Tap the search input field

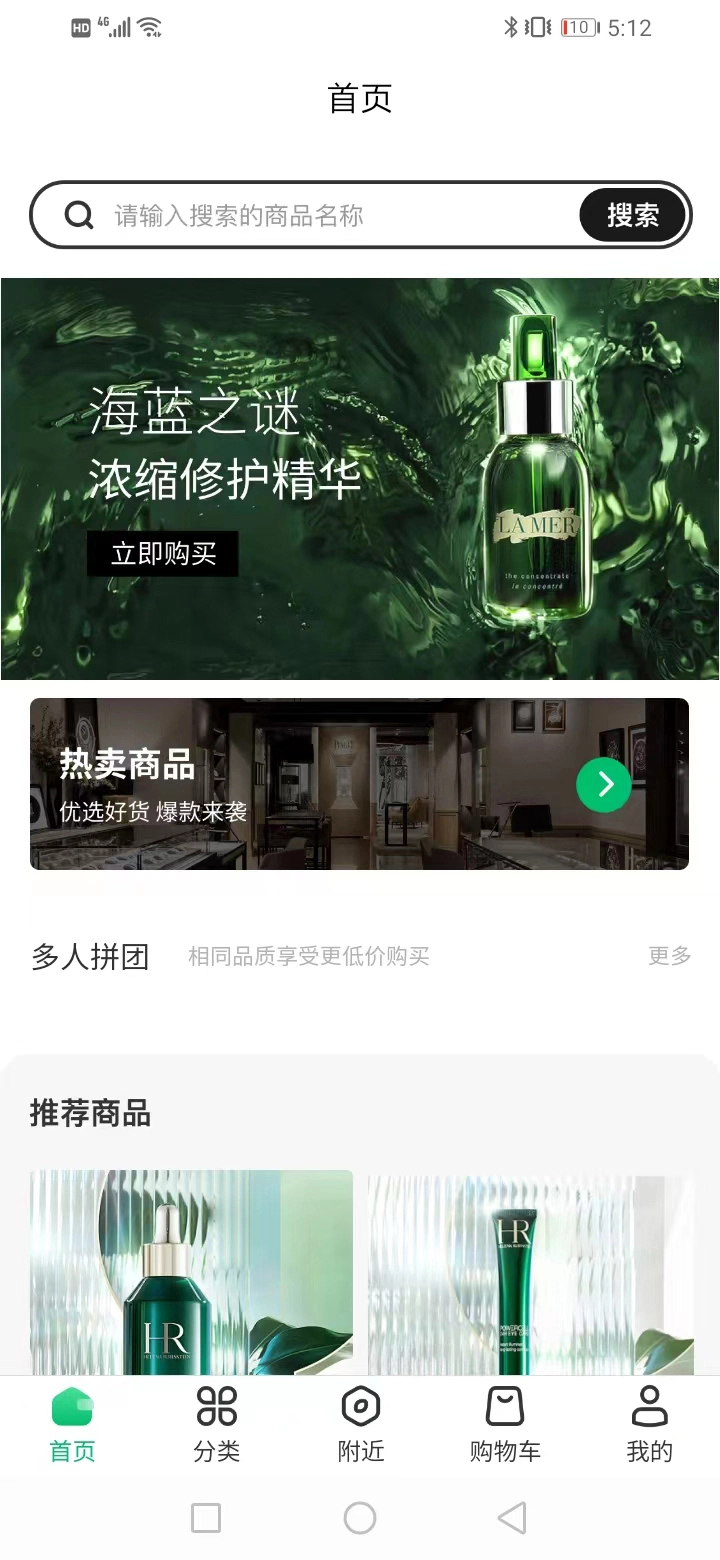tap(300, 215)
